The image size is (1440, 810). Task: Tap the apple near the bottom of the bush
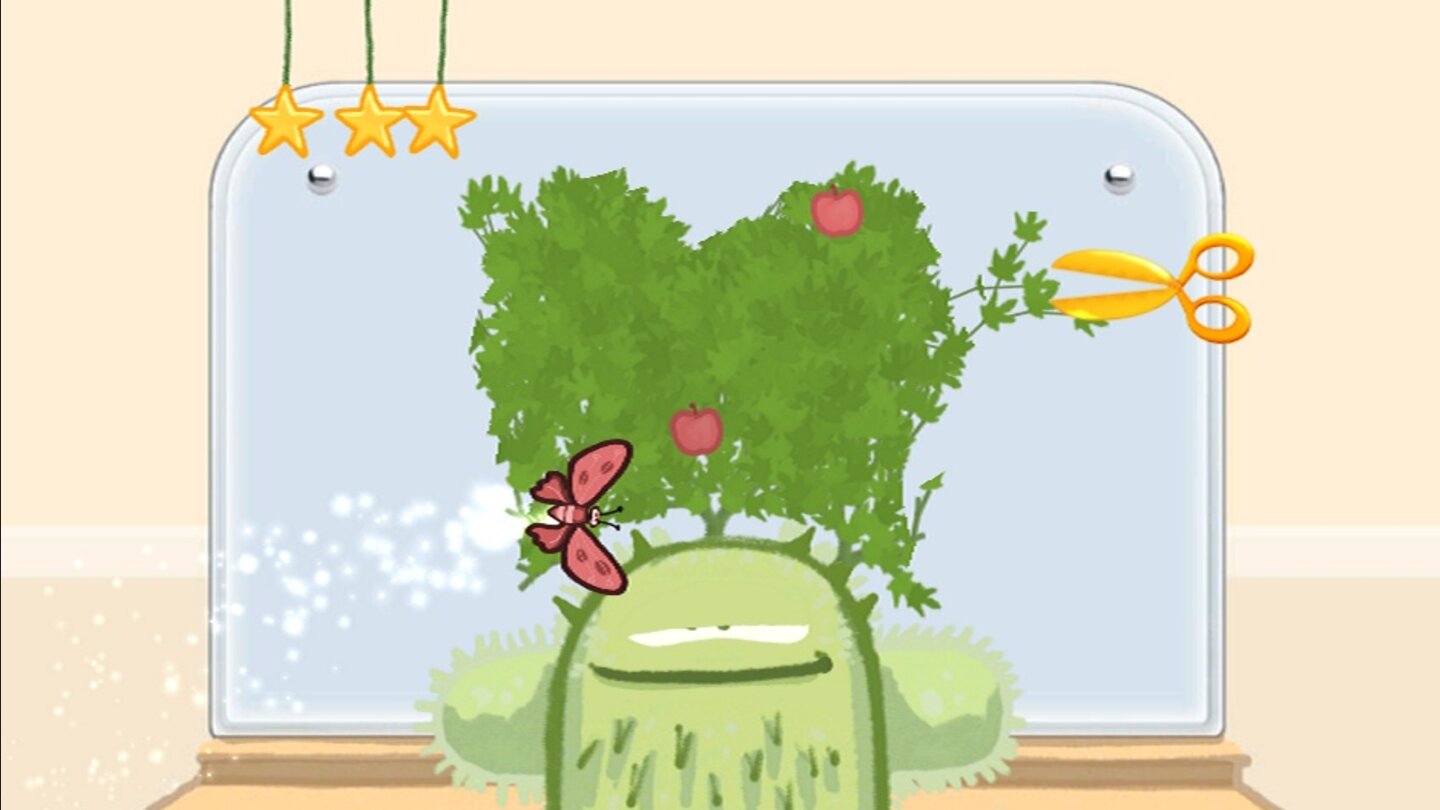[696, 430]
